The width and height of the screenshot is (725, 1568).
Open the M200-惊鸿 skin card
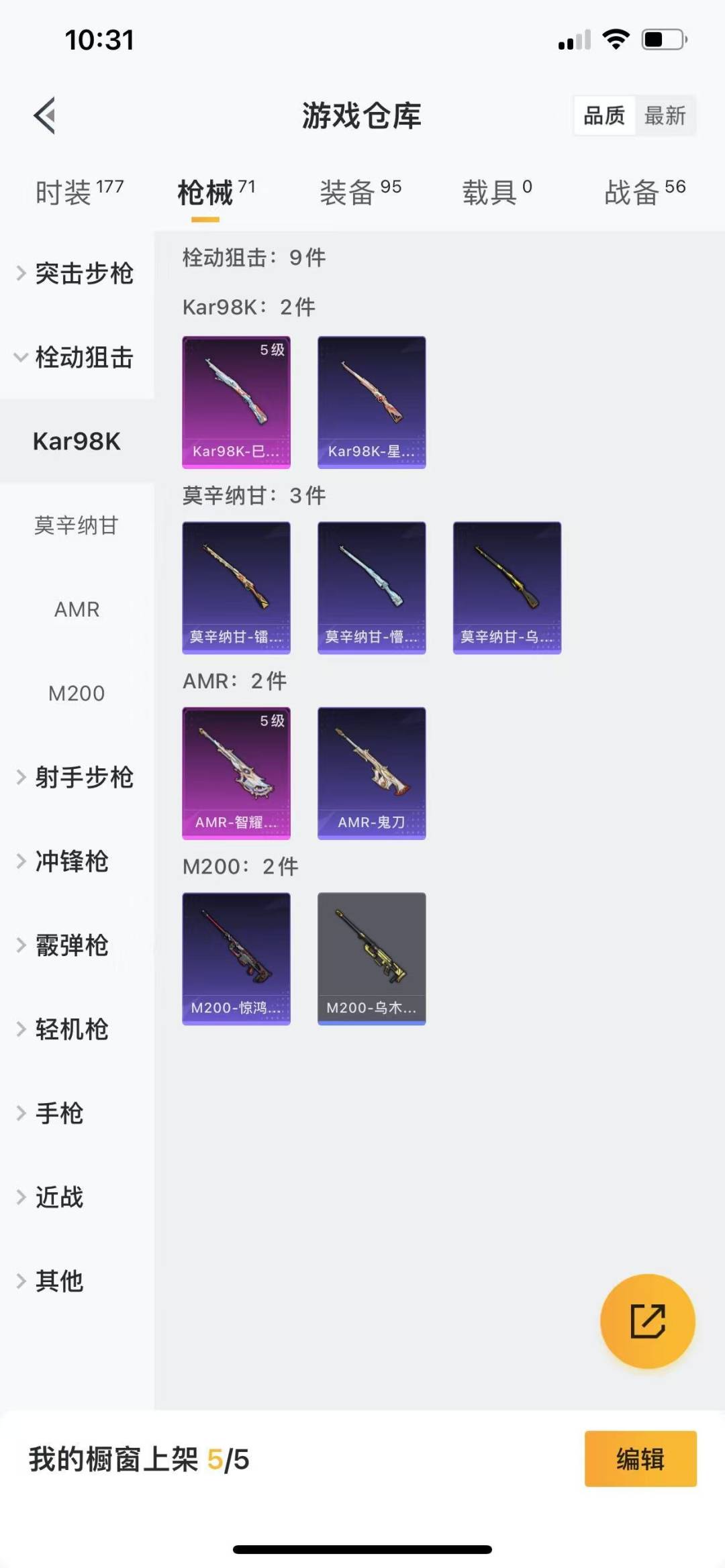coord(236,958)
